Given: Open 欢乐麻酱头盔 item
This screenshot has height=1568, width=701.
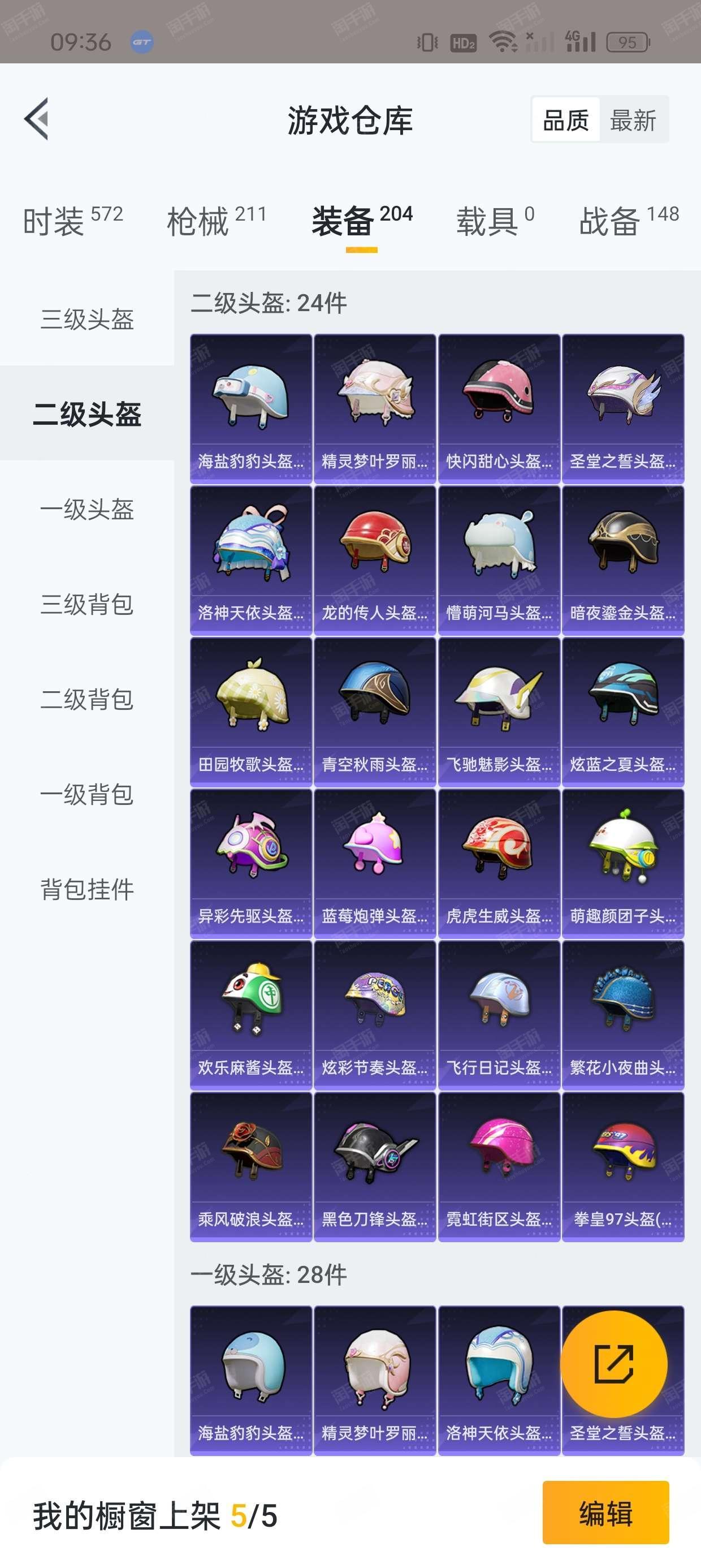Looking at the screenshot, I should (x=250, y=1014).
